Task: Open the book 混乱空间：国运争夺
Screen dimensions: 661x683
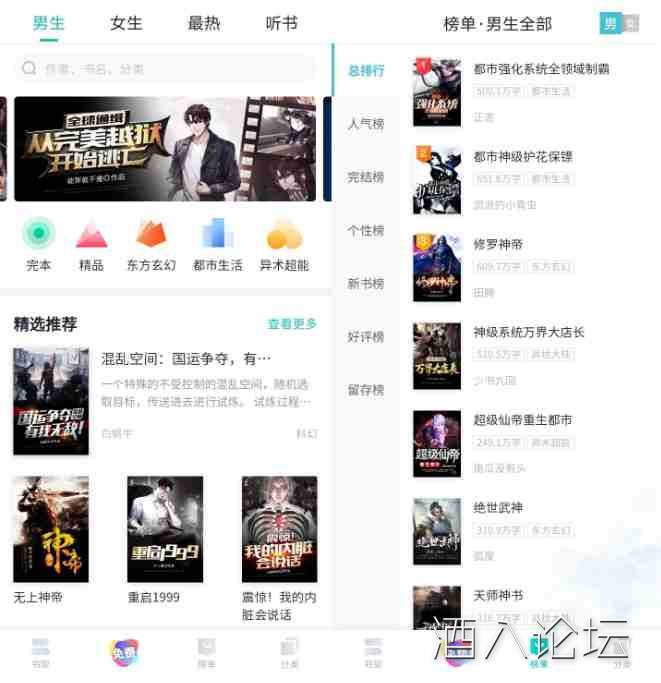Action: coord(186,358)
